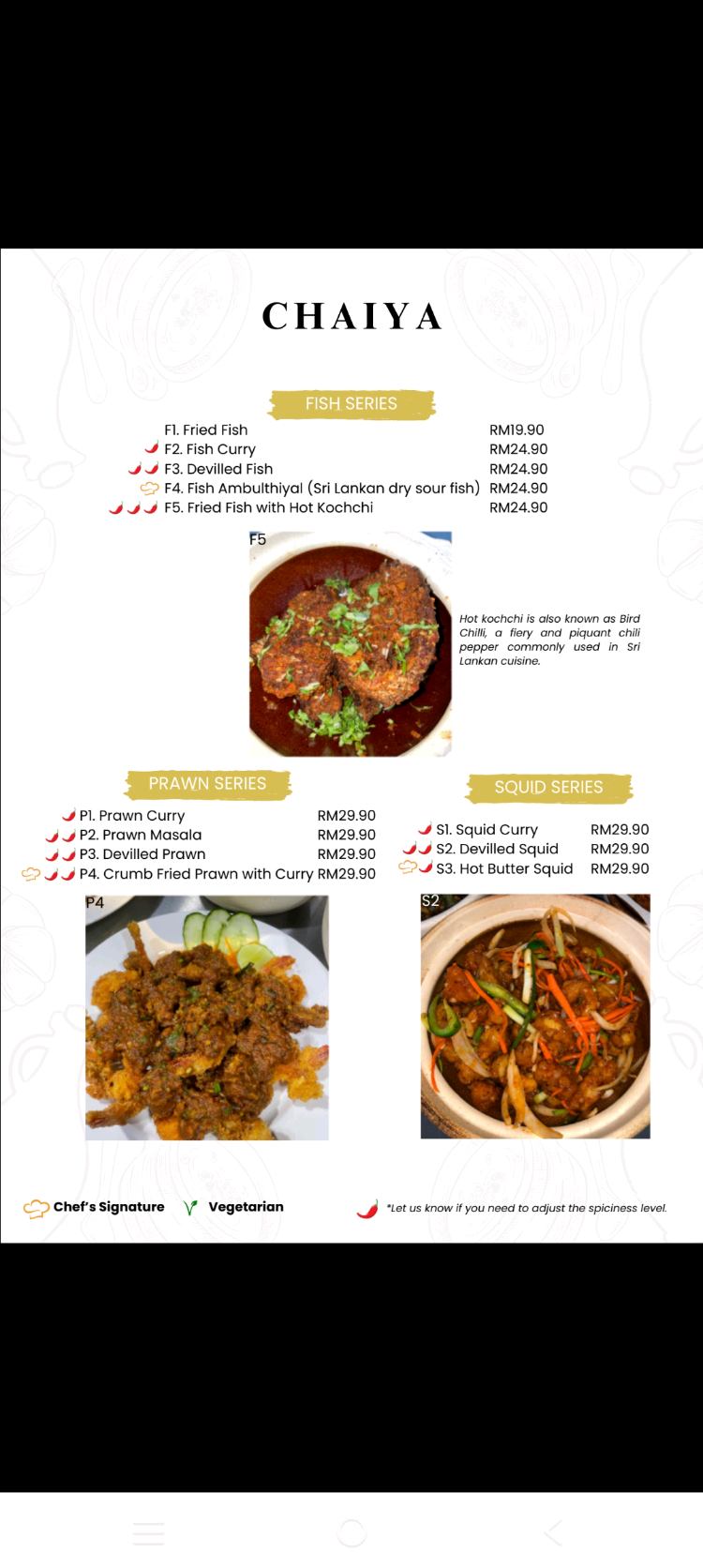Tap the home button in navigation bar
703x1568 pixels.
coord(351,1533)
